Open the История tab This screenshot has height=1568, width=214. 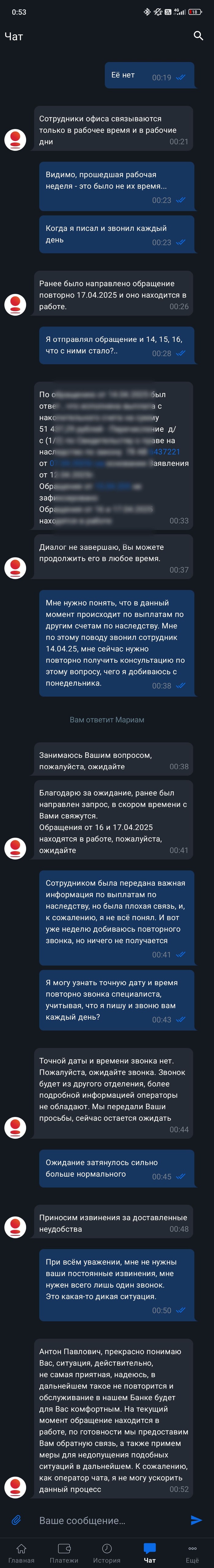(107, 1553)
